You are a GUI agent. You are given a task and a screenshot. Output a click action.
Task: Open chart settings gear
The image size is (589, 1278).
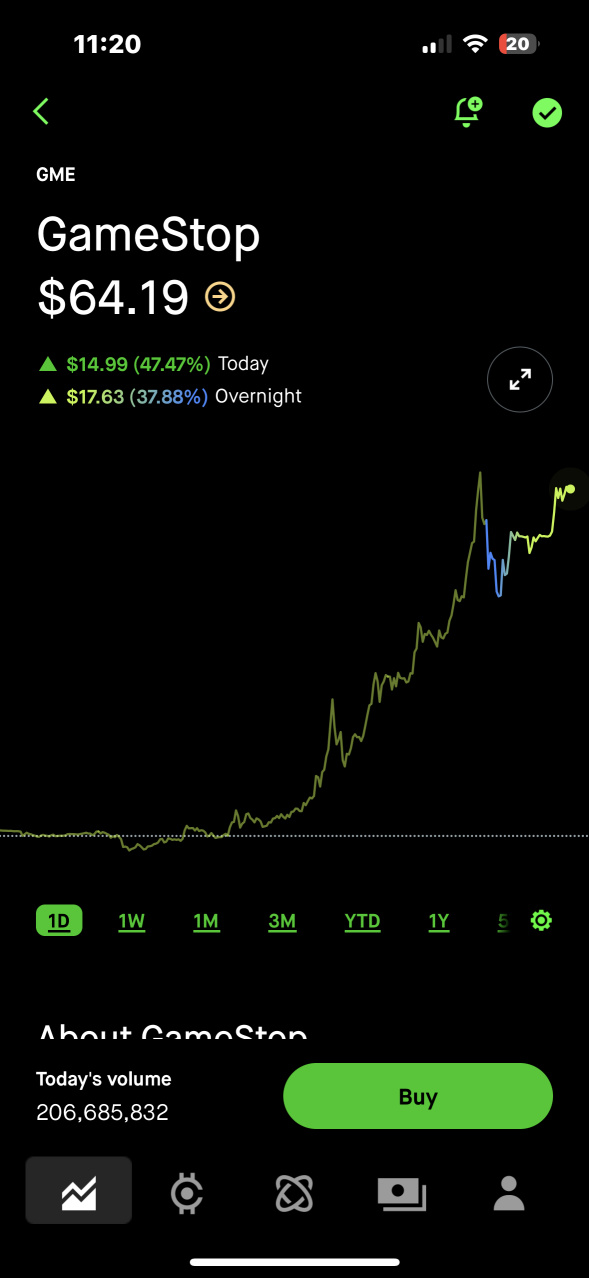[541, 920]
